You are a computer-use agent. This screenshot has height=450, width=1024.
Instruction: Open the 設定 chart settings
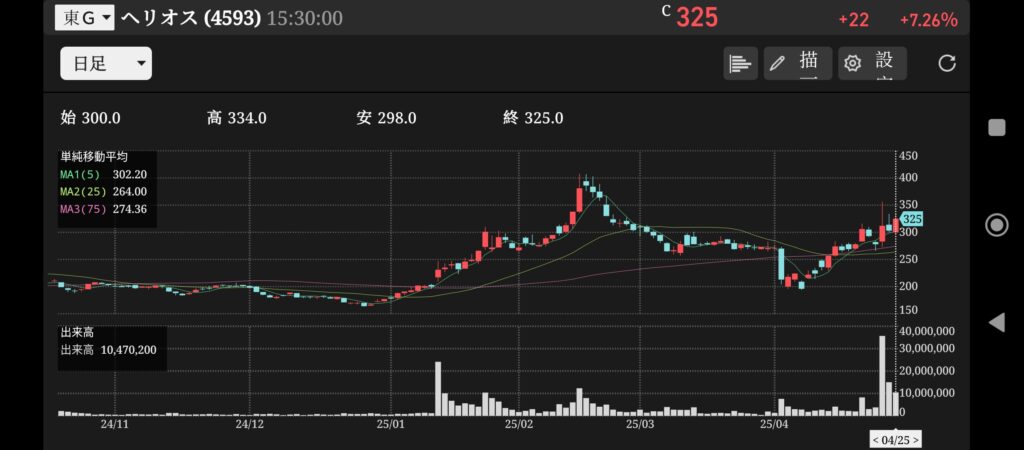pos(872,63)
